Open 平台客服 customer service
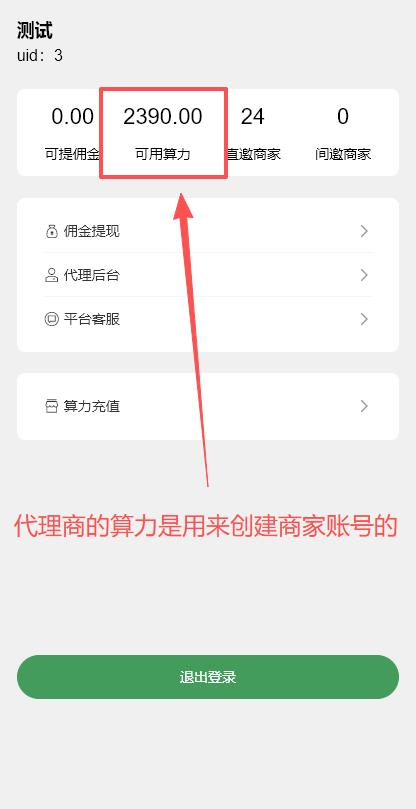This screenshot has width=416, height=809. point(207,319)
